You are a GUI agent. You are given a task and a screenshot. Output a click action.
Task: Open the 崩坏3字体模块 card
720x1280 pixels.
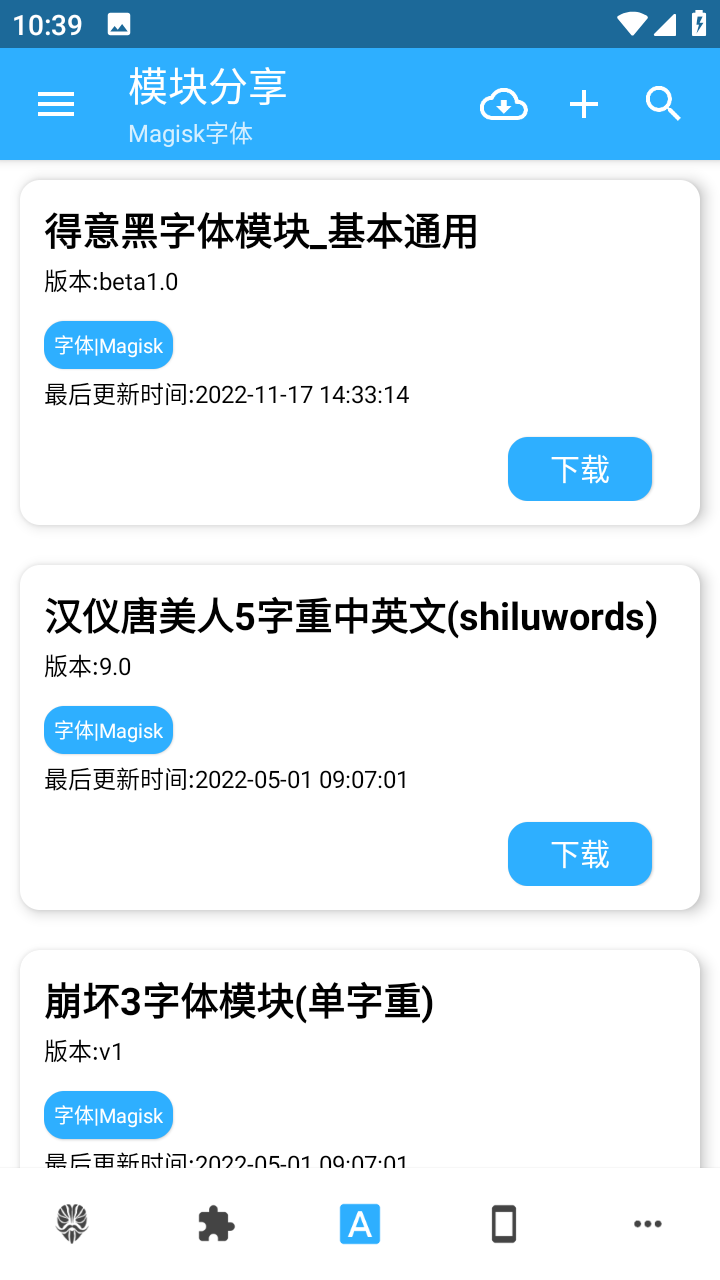360,1058
